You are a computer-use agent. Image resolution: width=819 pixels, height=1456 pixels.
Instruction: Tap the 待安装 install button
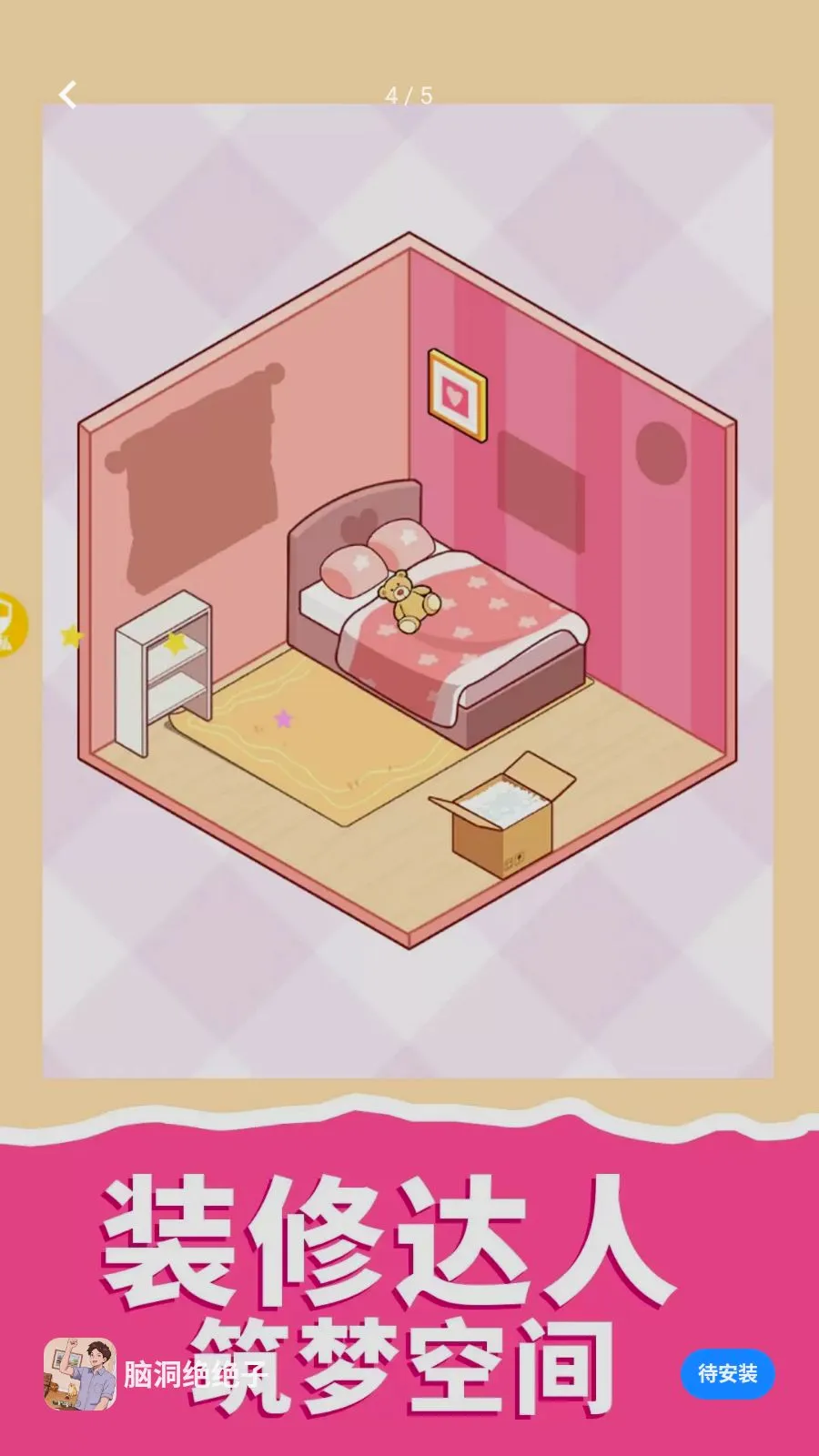tap(727, 1373)
